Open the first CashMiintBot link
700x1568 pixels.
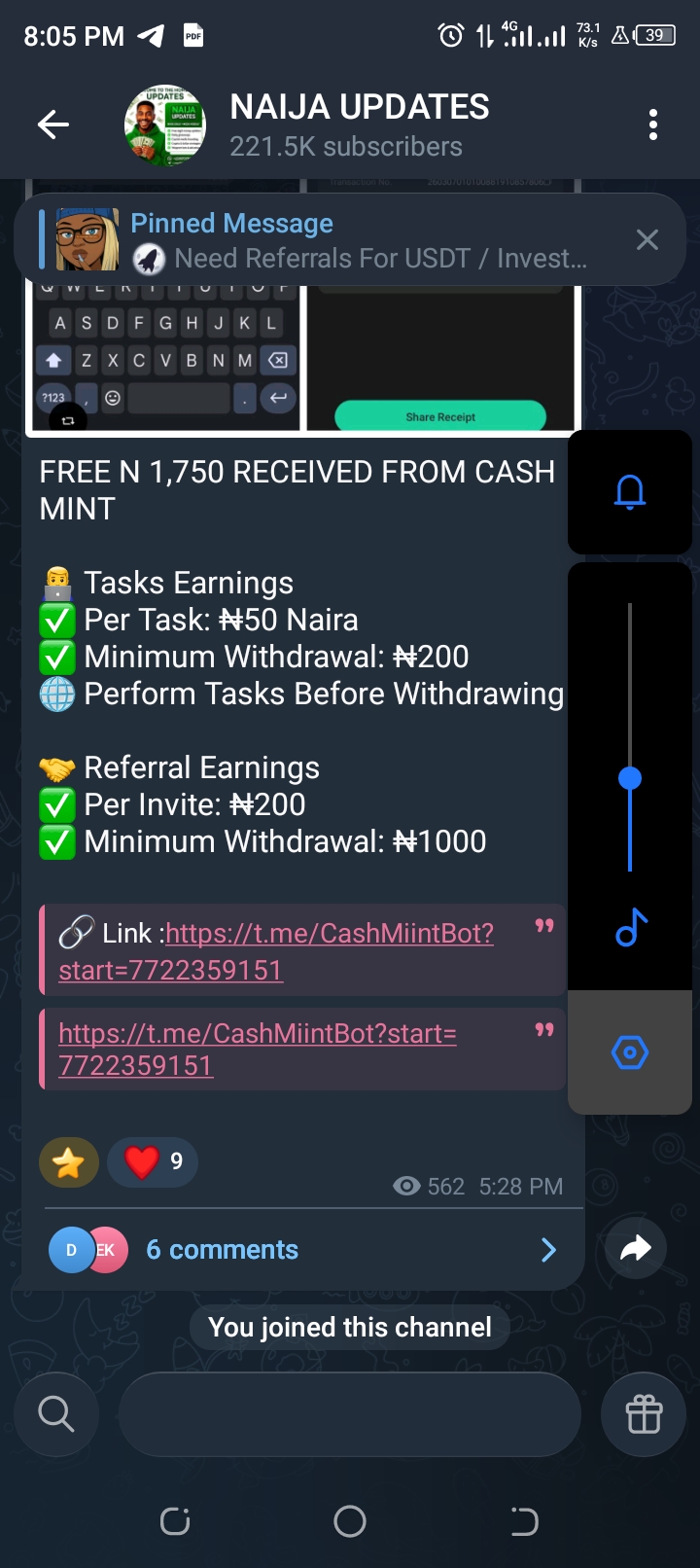coord(329,935)
